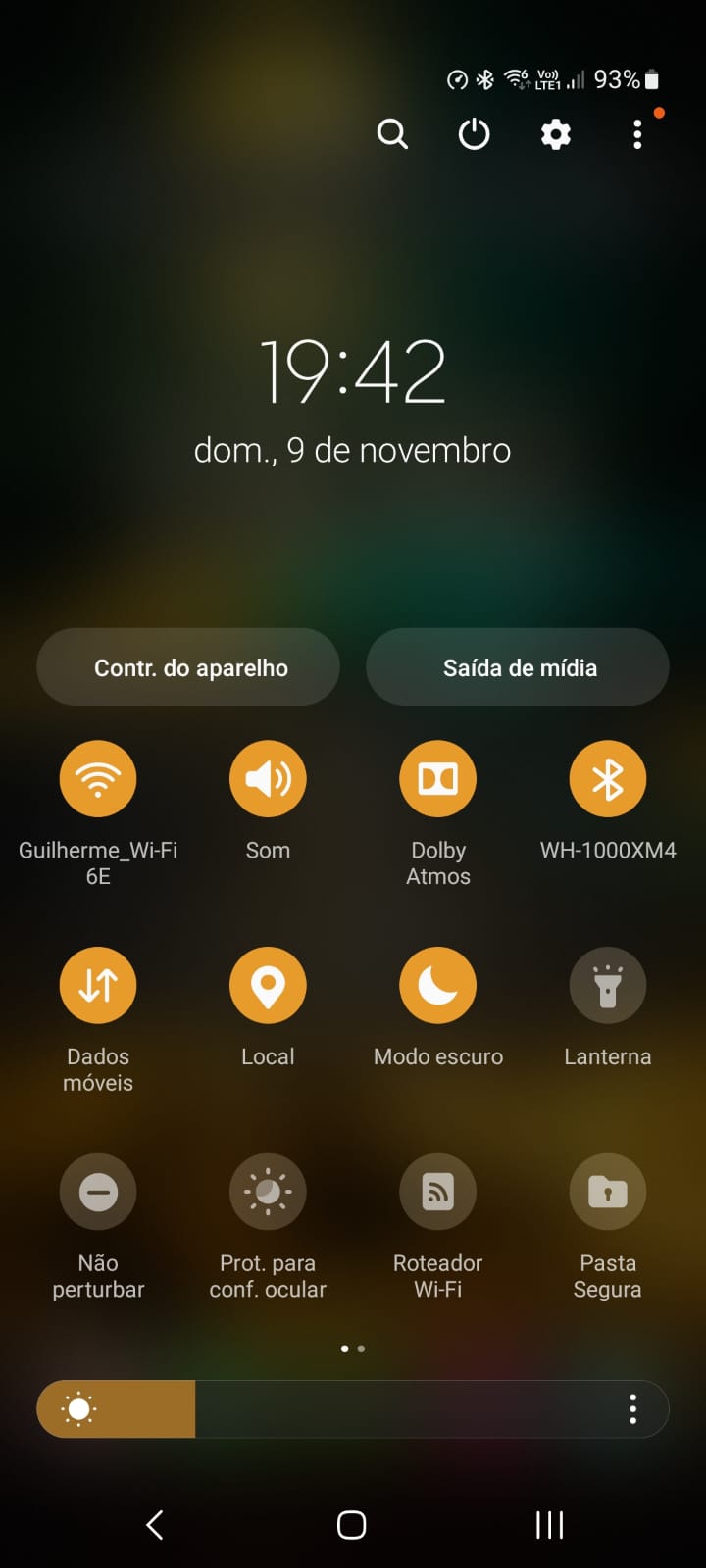Tap the Prot. para conf. ocular icon
The image size is (706, 1568).
coord(268,1192)
